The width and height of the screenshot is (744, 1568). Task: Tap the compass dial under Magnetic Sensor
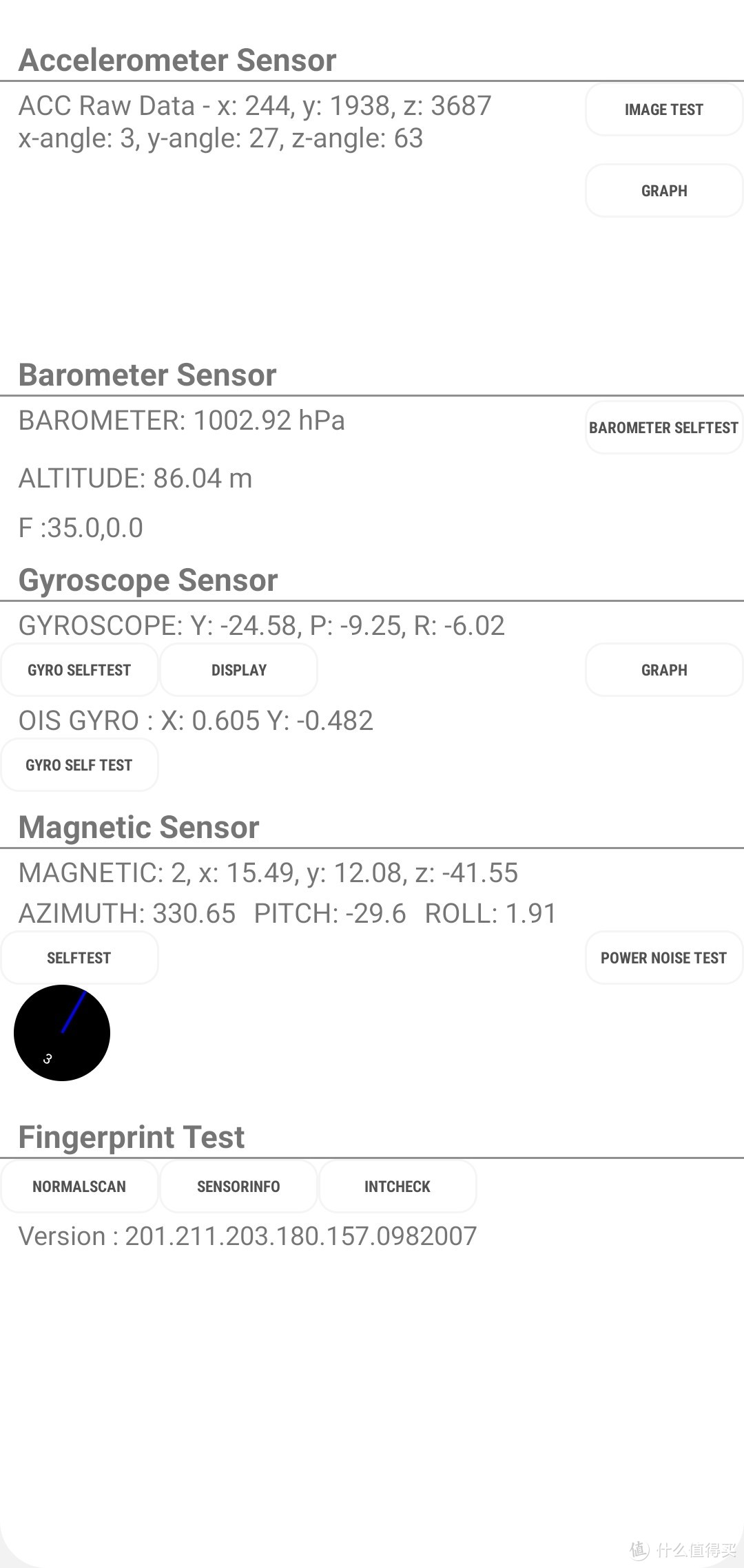click(x=61, y=1033)
